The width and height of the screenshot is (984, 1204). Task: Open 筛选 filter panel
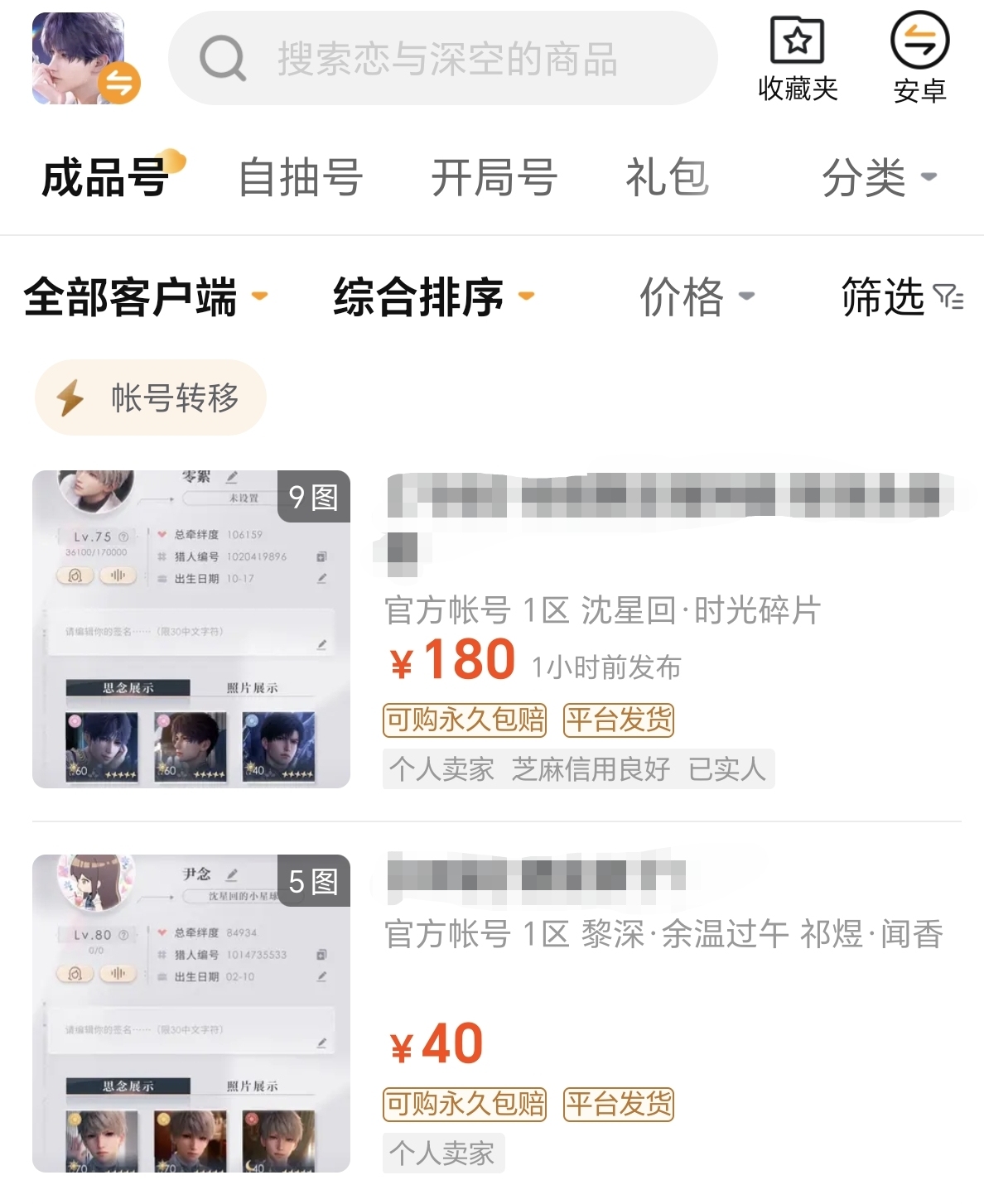901,296
